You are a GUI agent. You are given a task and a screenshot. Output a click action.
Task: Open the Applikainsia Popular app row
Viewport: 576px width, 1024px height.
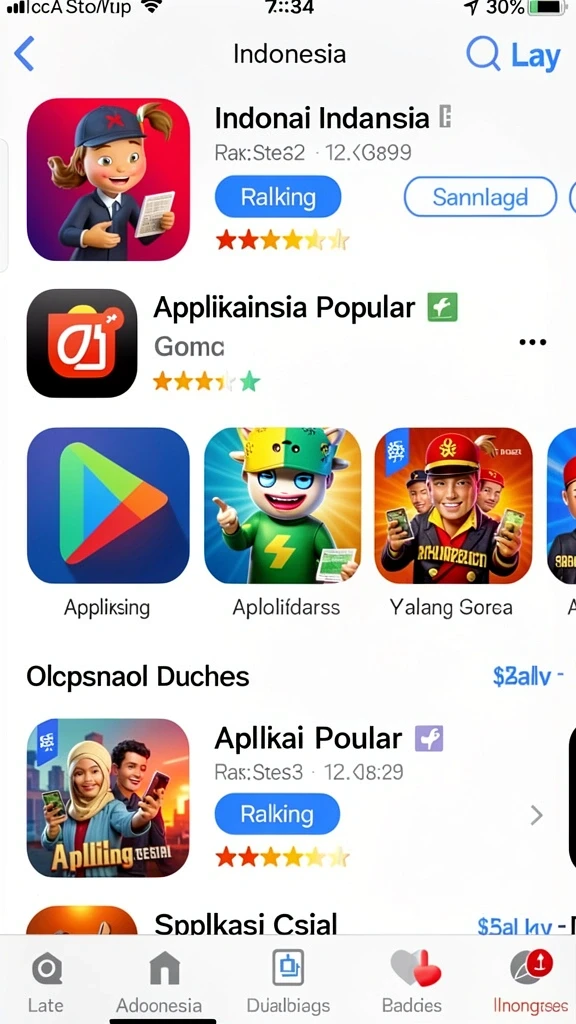[x=287, y=343]
